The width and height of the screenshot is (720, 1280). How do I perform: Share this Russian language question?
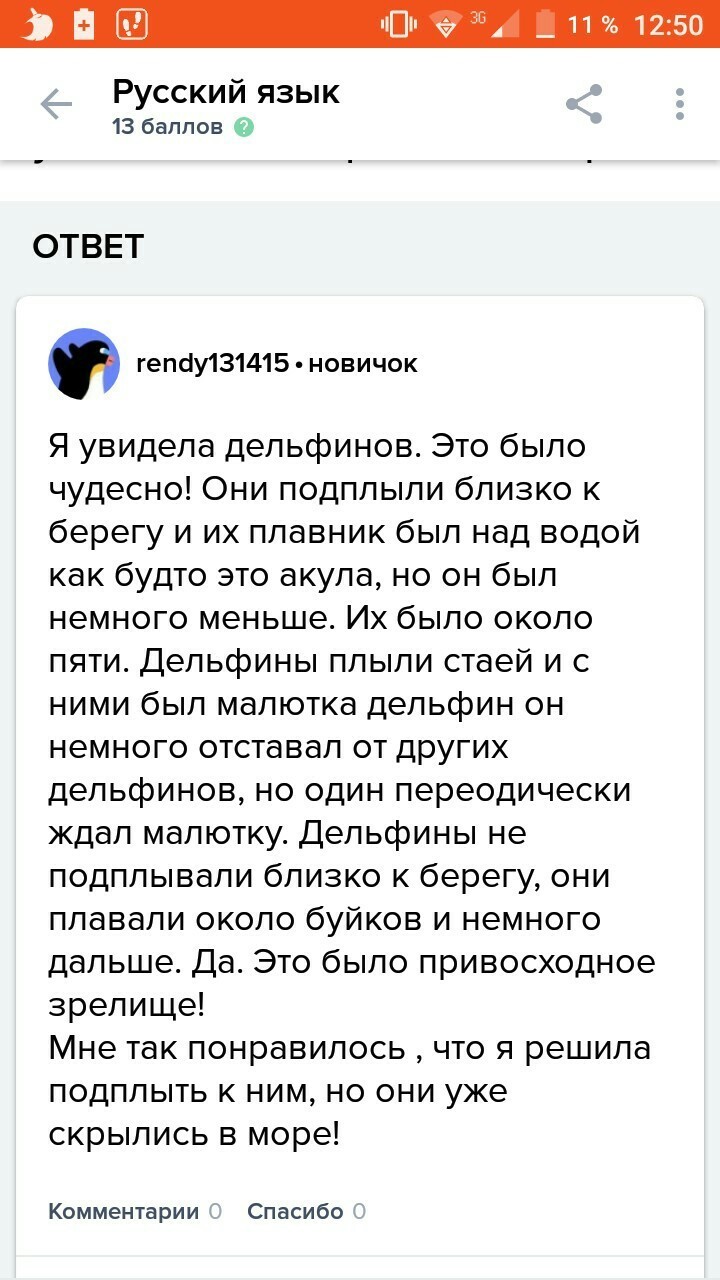(x=584, y=104)
